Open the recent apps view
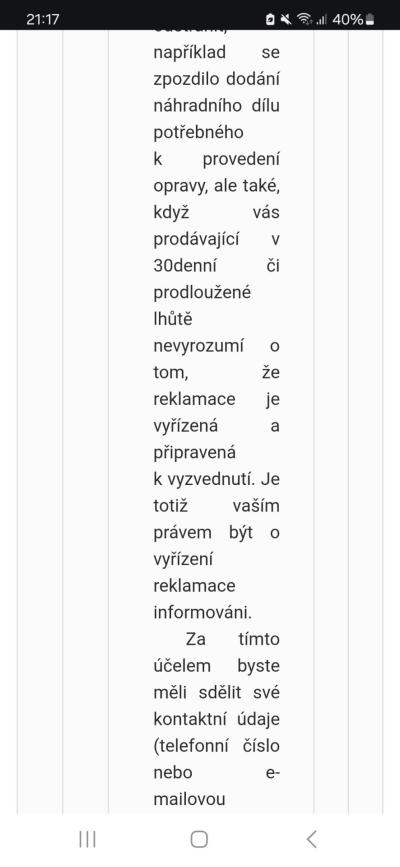Viewport: 400px width, 867px height. (x=87, y=839)
